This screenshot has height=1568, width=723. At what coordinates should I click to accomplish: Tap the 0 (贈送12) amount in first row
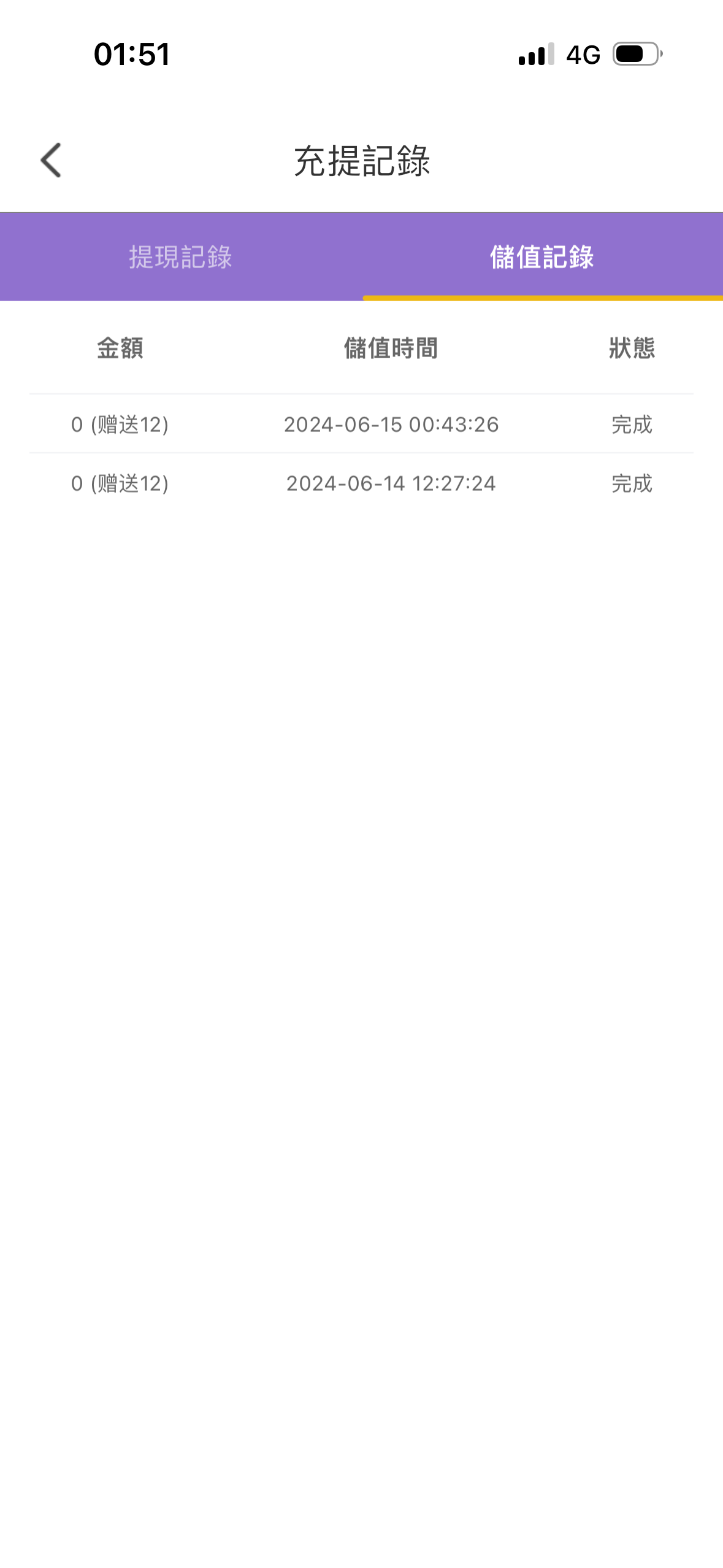click(x=121, y=425)
